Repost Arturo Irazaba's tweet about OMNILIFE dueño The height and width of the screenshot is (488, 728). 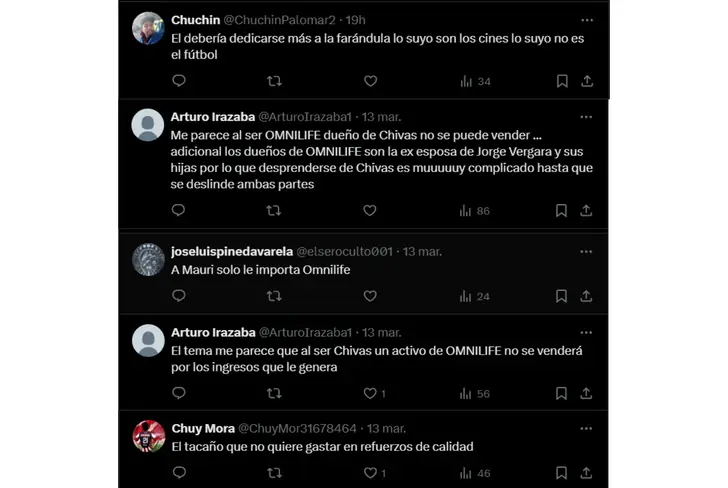coord(274,211)
